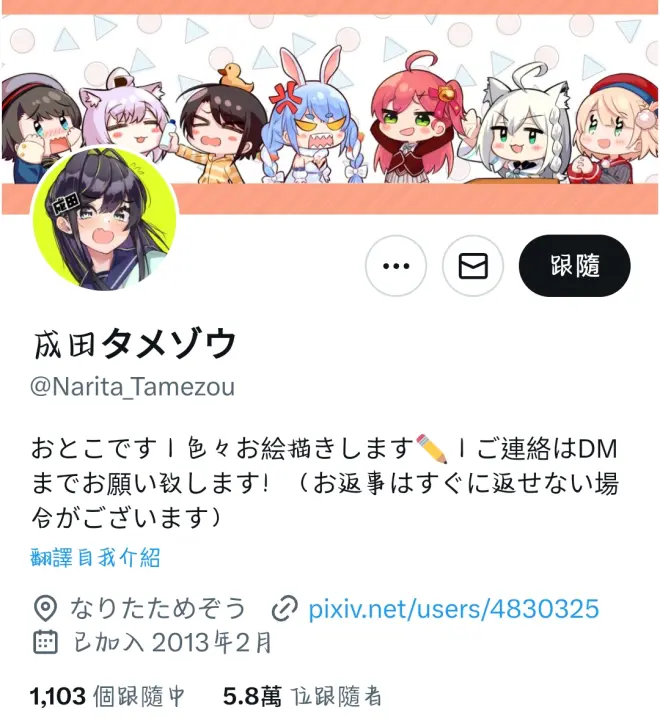Send a direct message via envelope icon
This screenshot has width=660, height=721.
[473, 266]
